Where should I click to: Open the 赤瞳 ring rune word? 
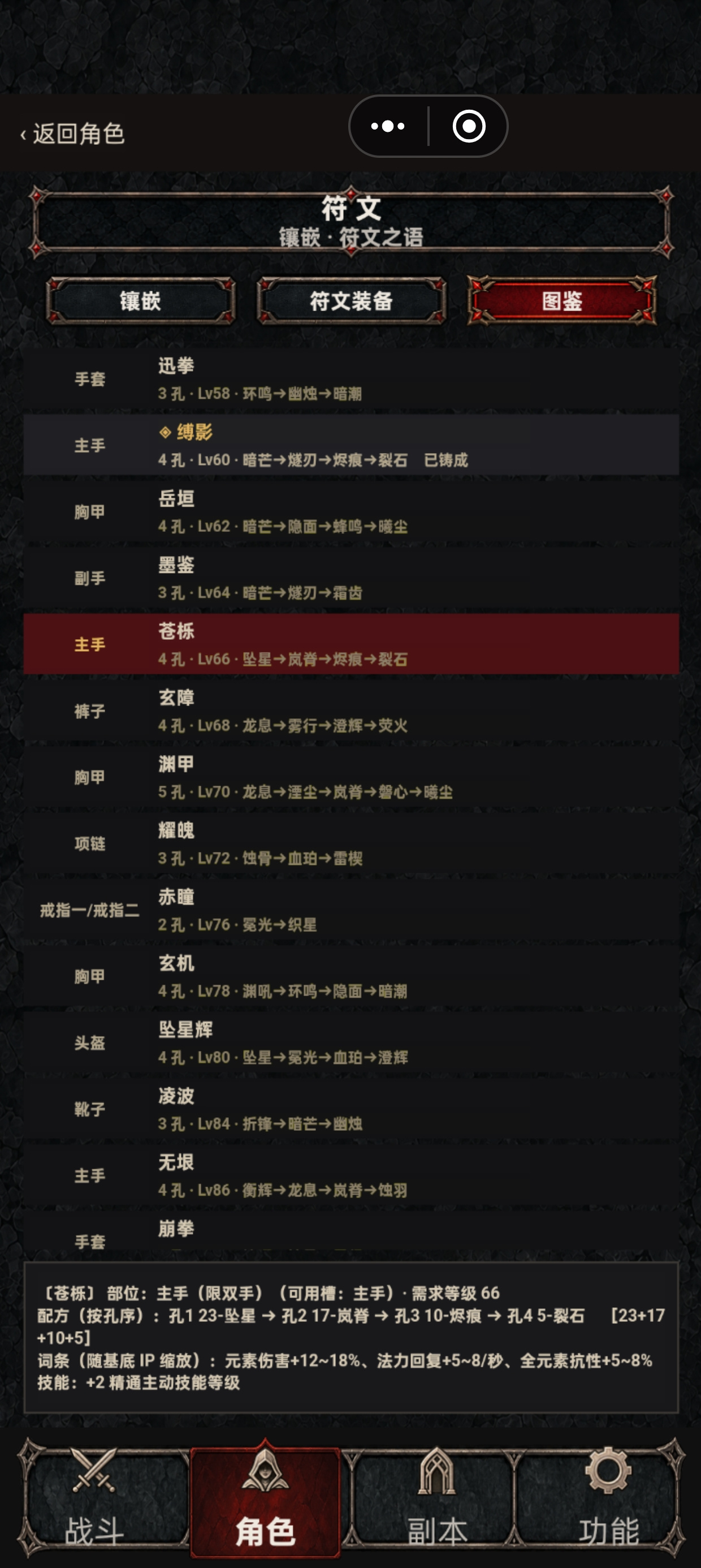click(351, 910)
